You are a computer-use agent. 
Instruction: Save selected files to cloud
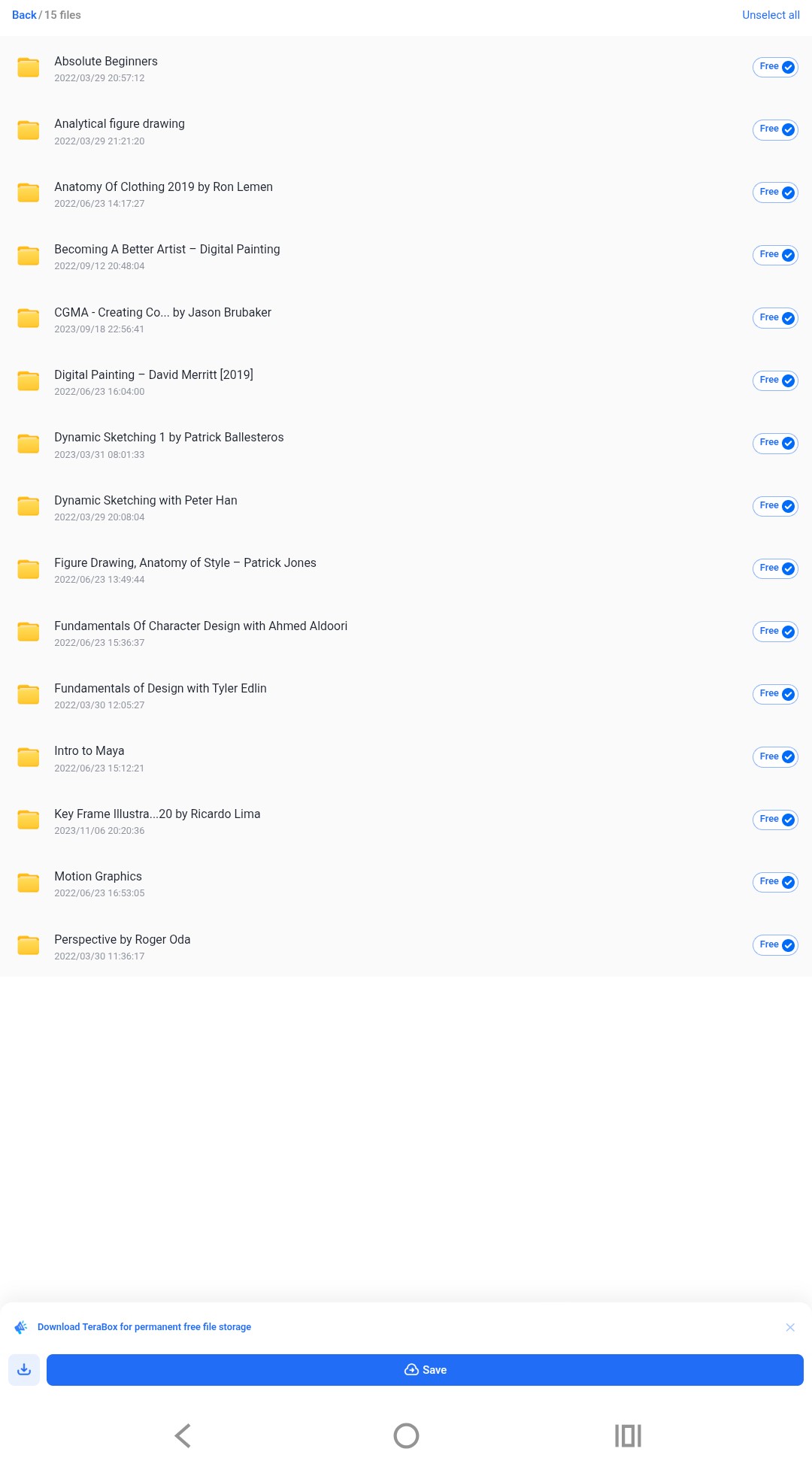(x=425, y=1370)
